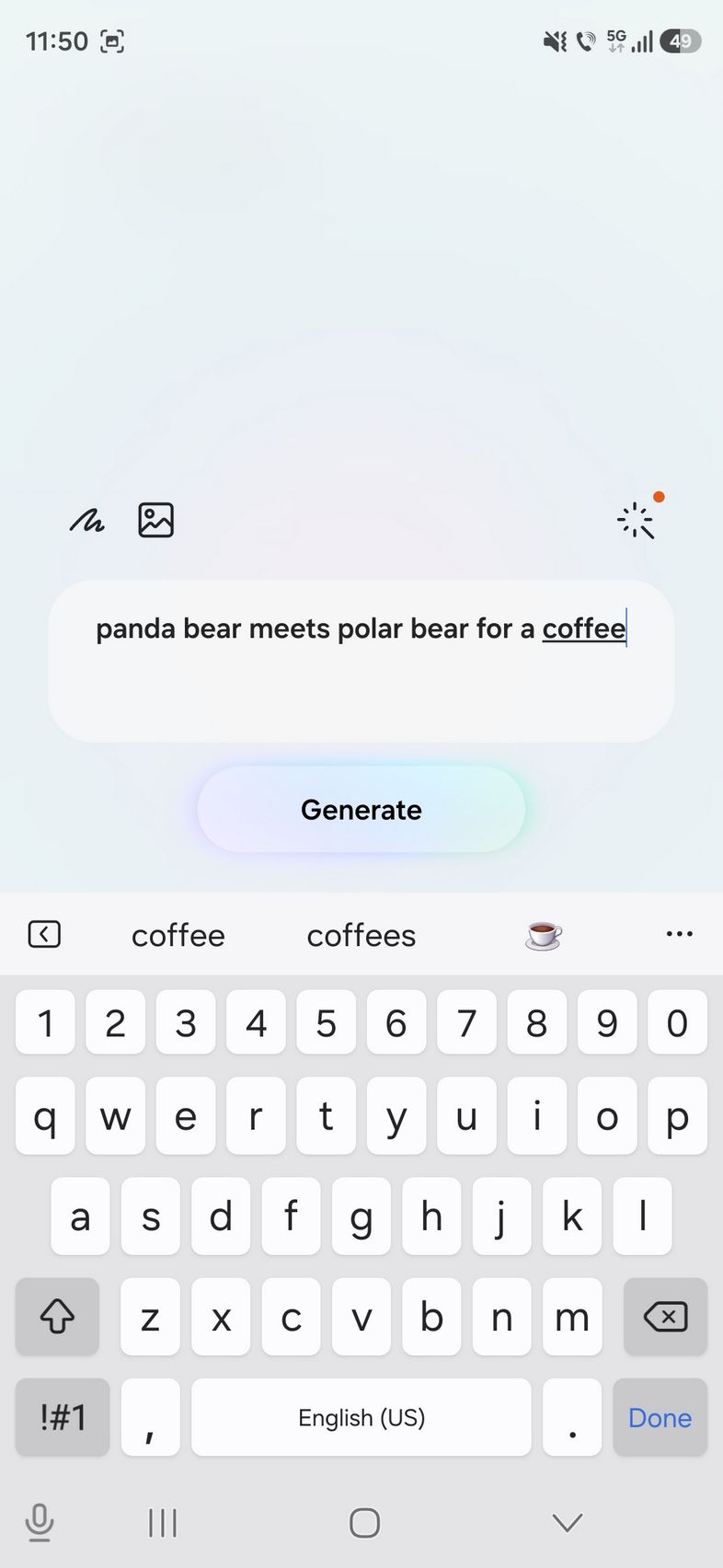723x1568 pixels.
Task: Switch keyboard to symbols with !#1
Action: point(63,1418)
